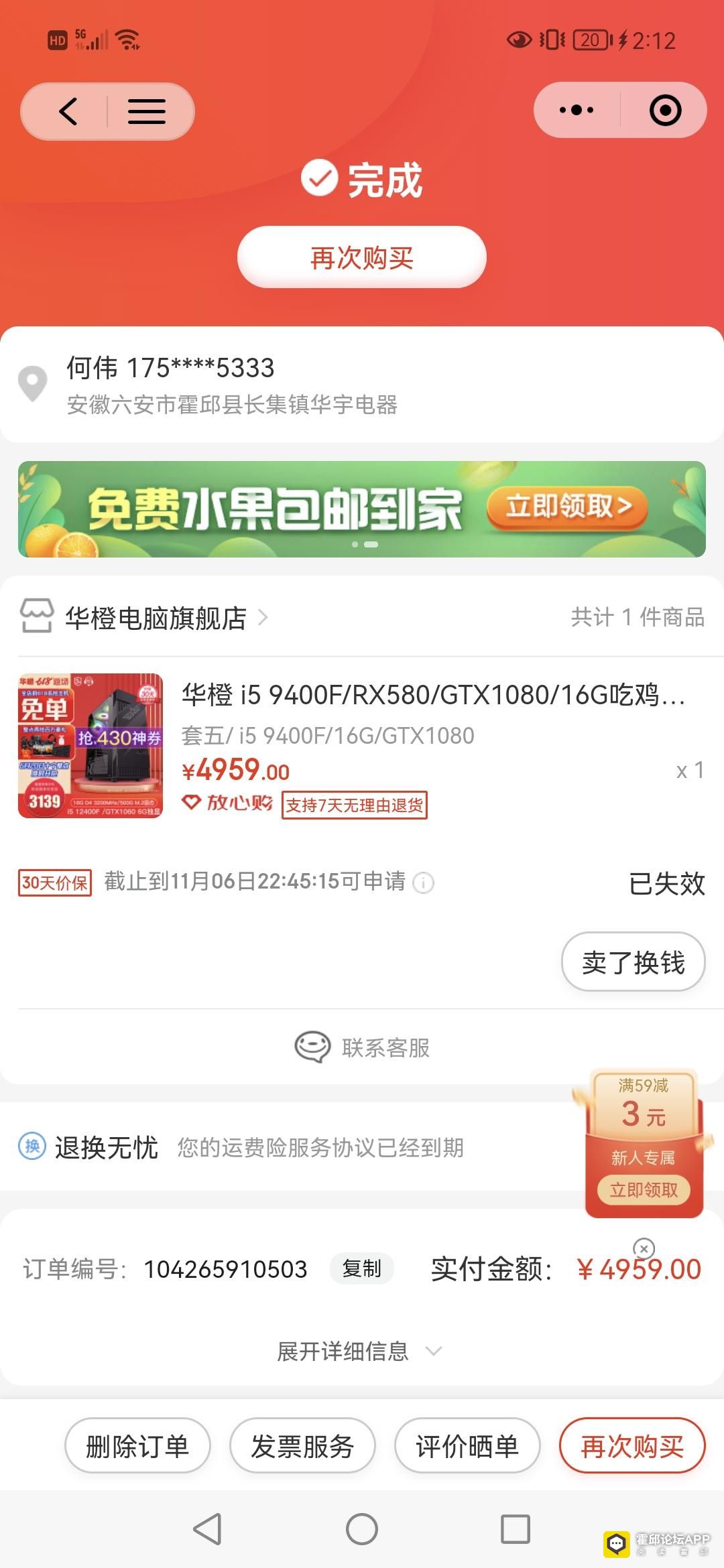724x1568 pixels.
Task: Delete this order with 删除订单
Action: (x=137, y=1446)
